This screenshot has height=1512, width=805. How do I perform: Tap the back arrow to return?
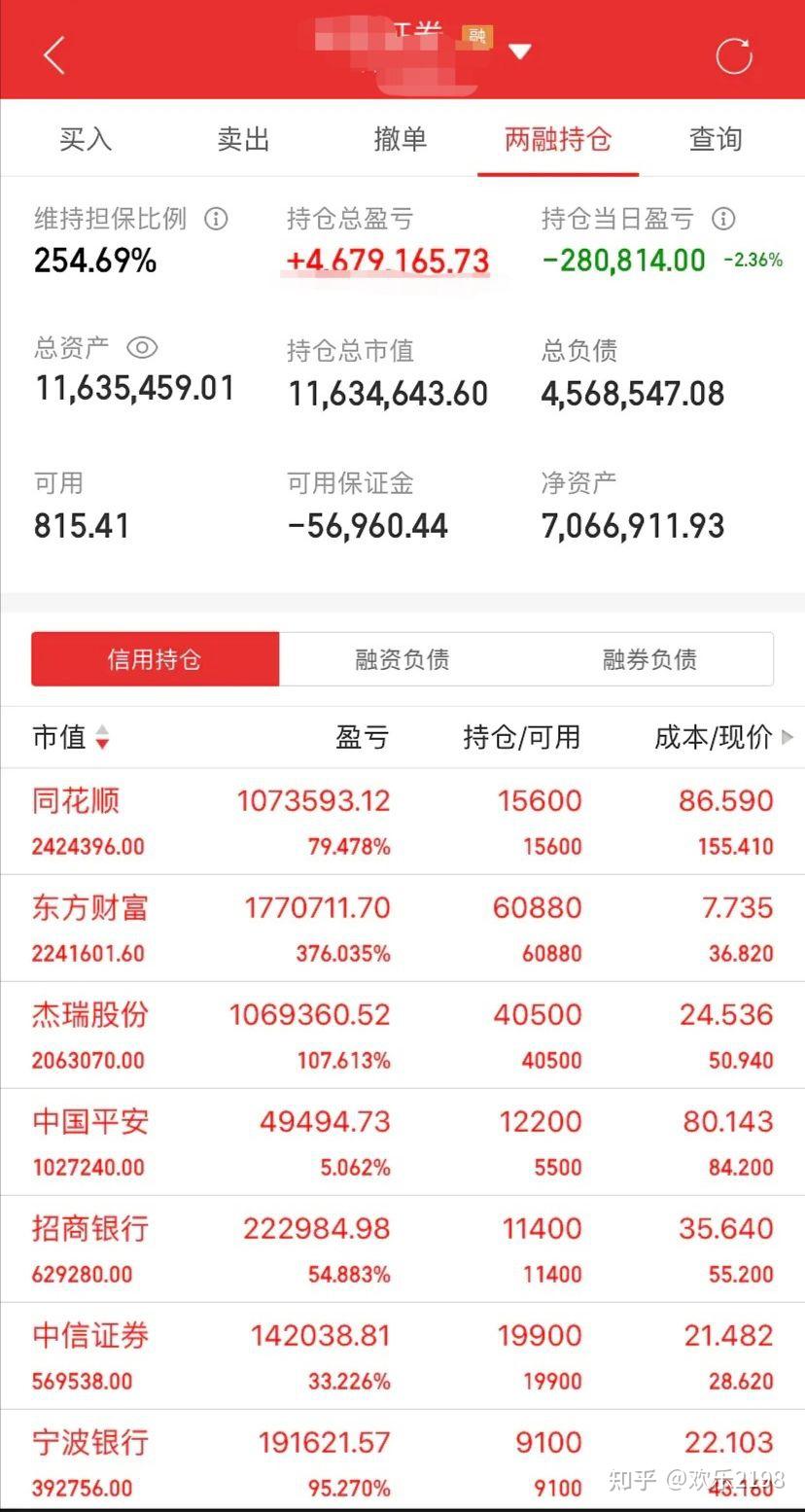tap(53, 53)
